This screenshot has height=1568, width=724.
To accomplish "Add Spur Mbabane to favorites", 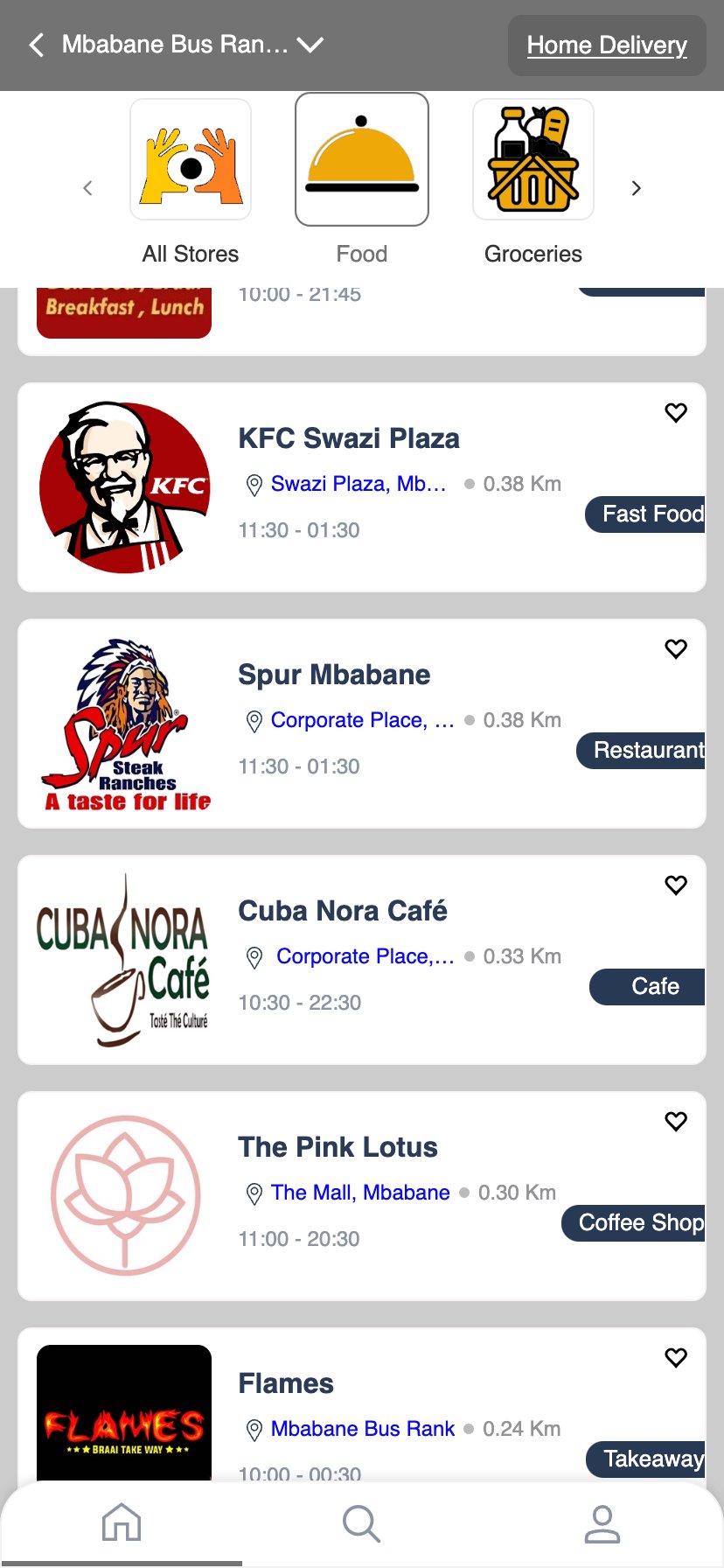I will [676, 648].
